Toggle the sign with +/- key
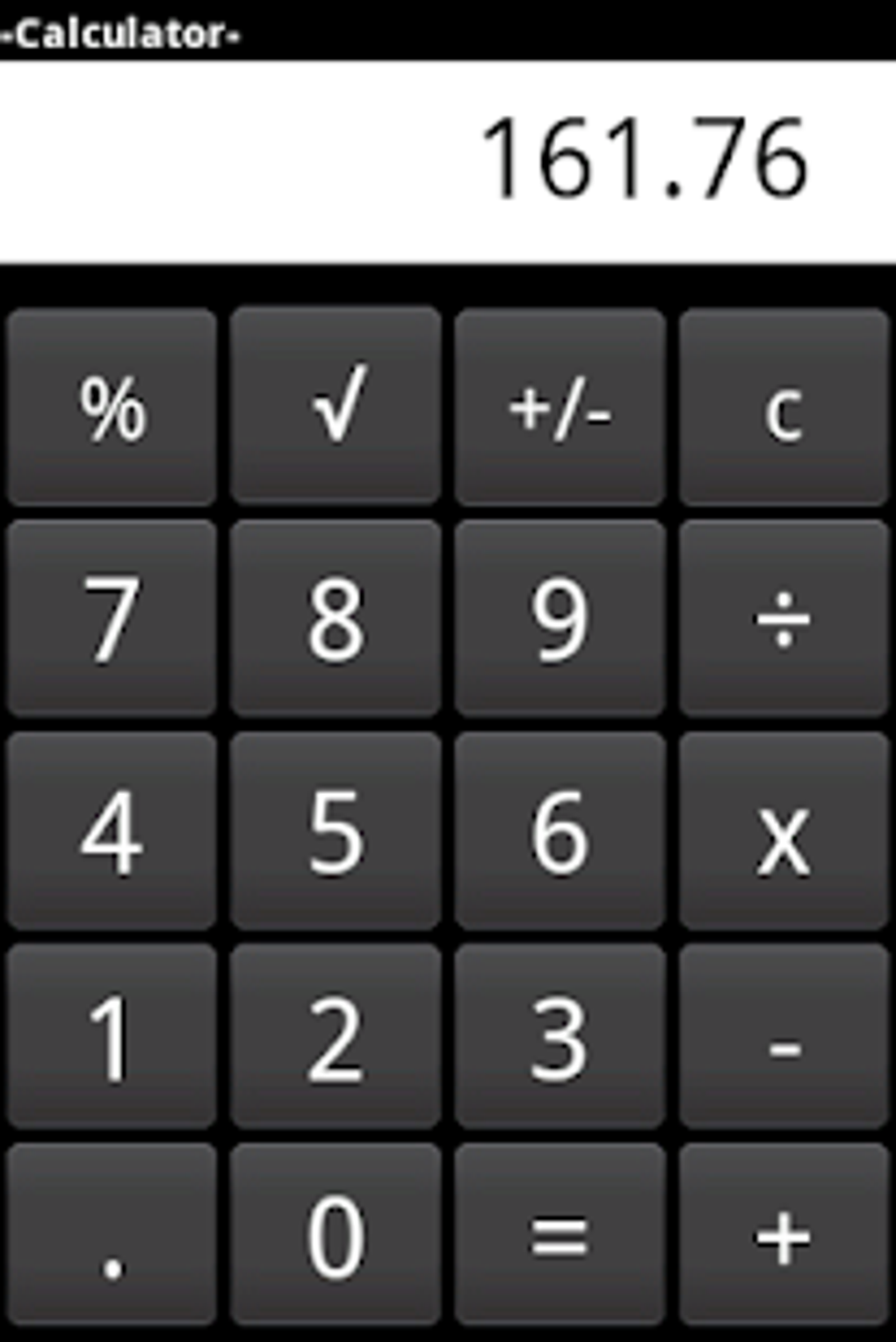Image resolution: width=896 pixels, height=1342 pixels. [x=560, y=407]
